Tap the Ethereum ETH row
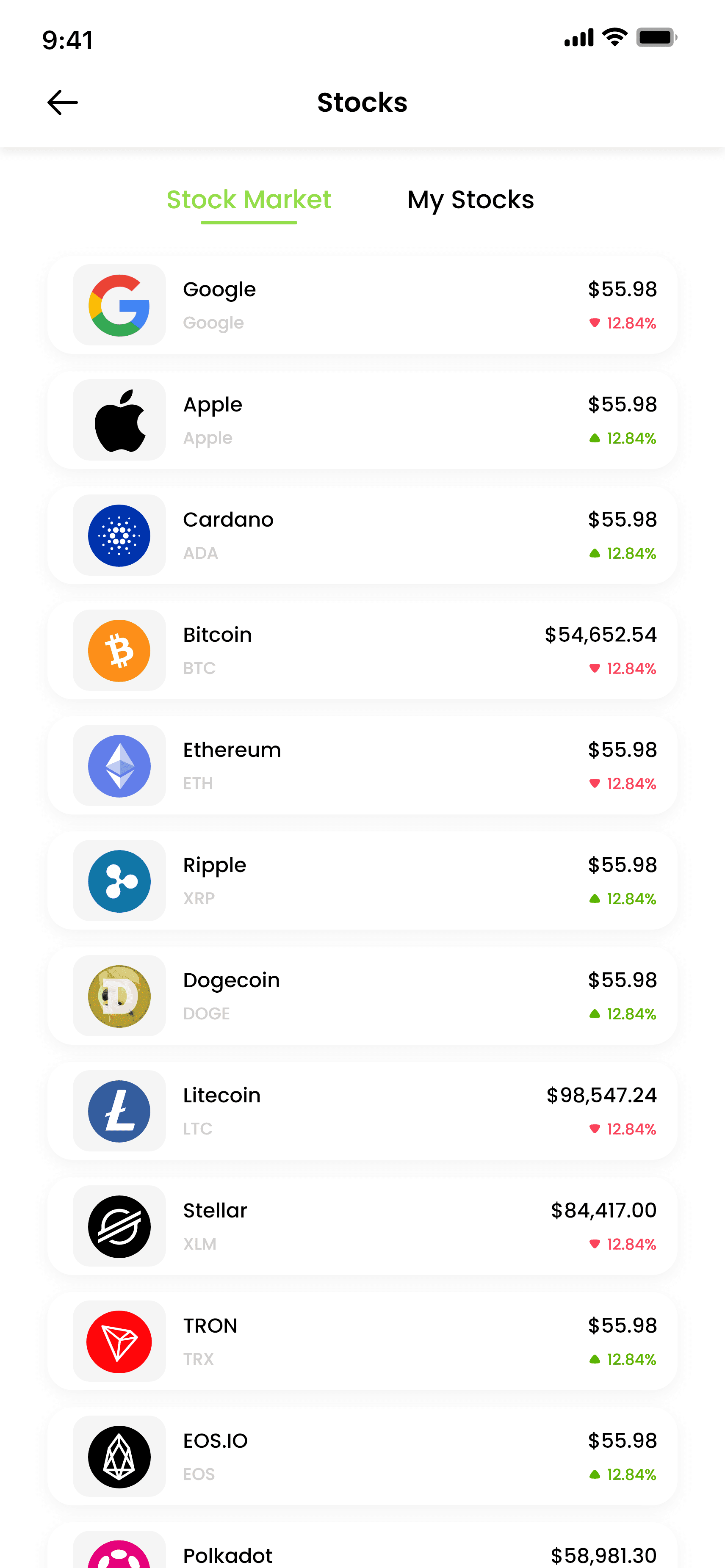The height and width of the screenshot is (1568, 725). [x=362, y=765]
